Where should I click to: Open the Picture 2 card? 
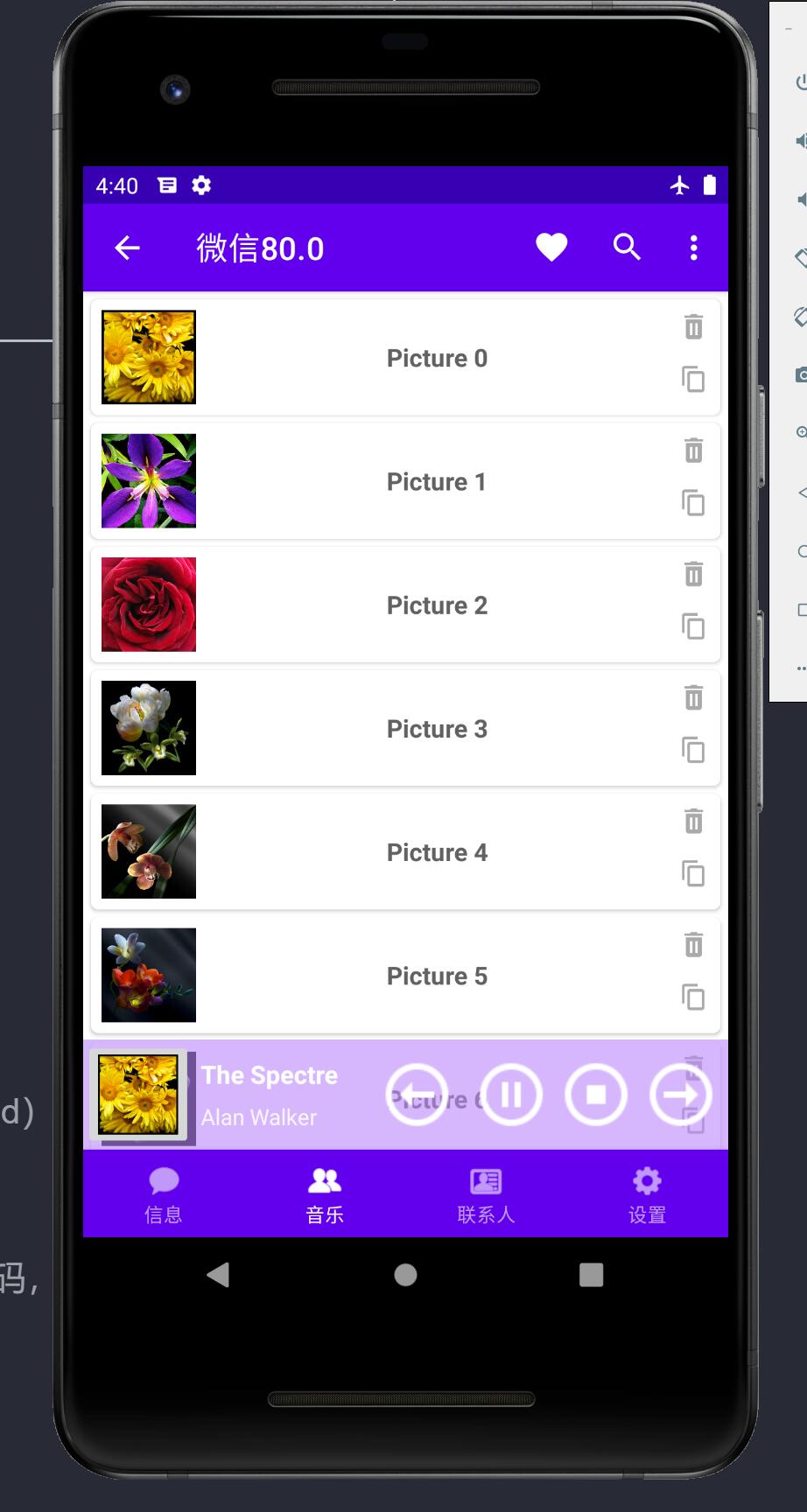pyautogui.click(x=436, y=605)
